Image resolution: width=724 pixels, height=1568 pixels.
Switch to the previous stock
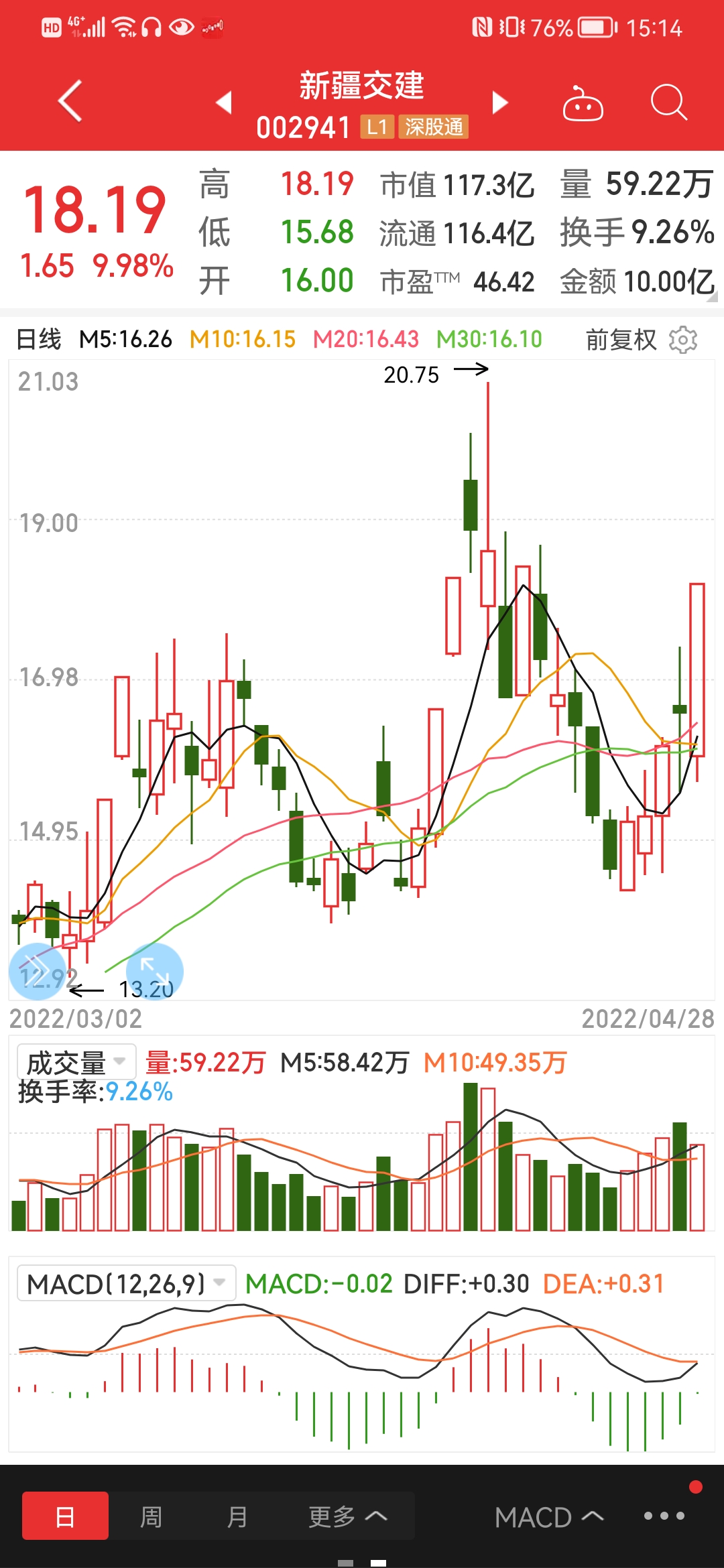[224, 103]
